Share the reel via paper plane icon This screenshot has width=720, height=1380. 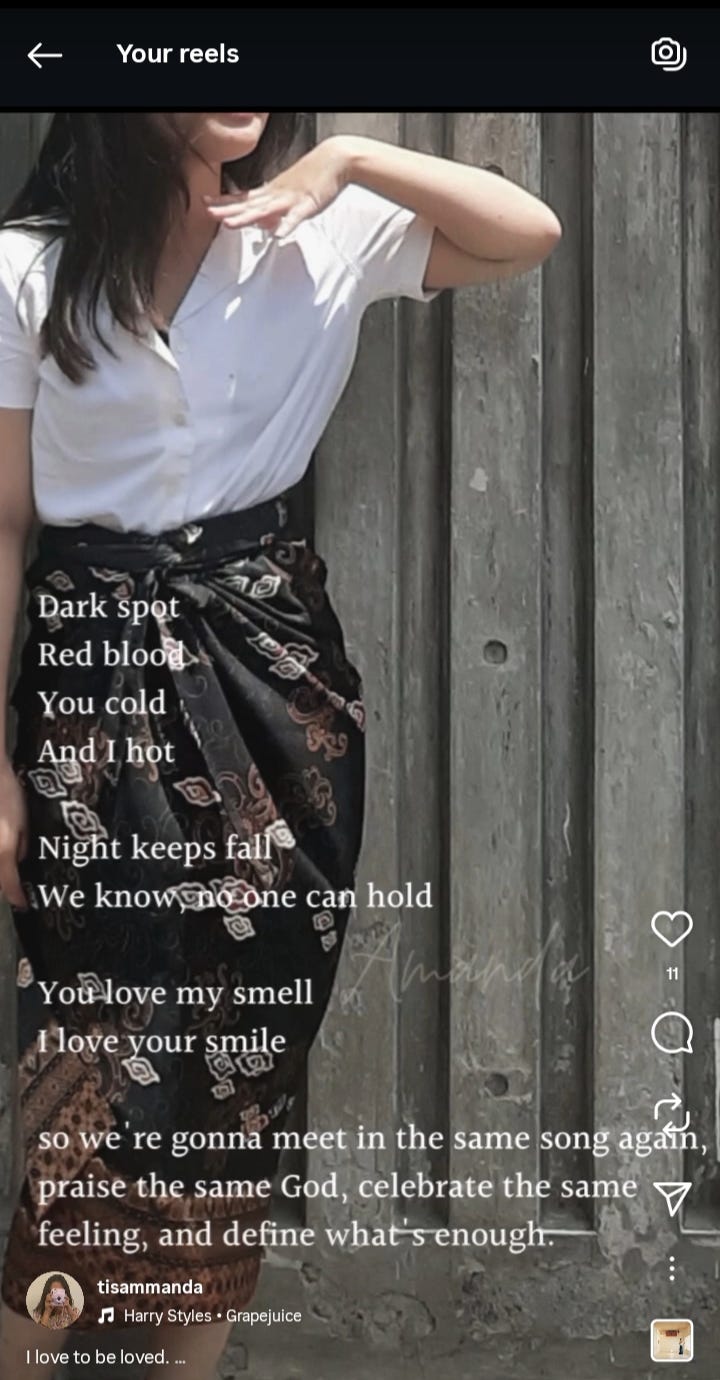pos(672,1197)
